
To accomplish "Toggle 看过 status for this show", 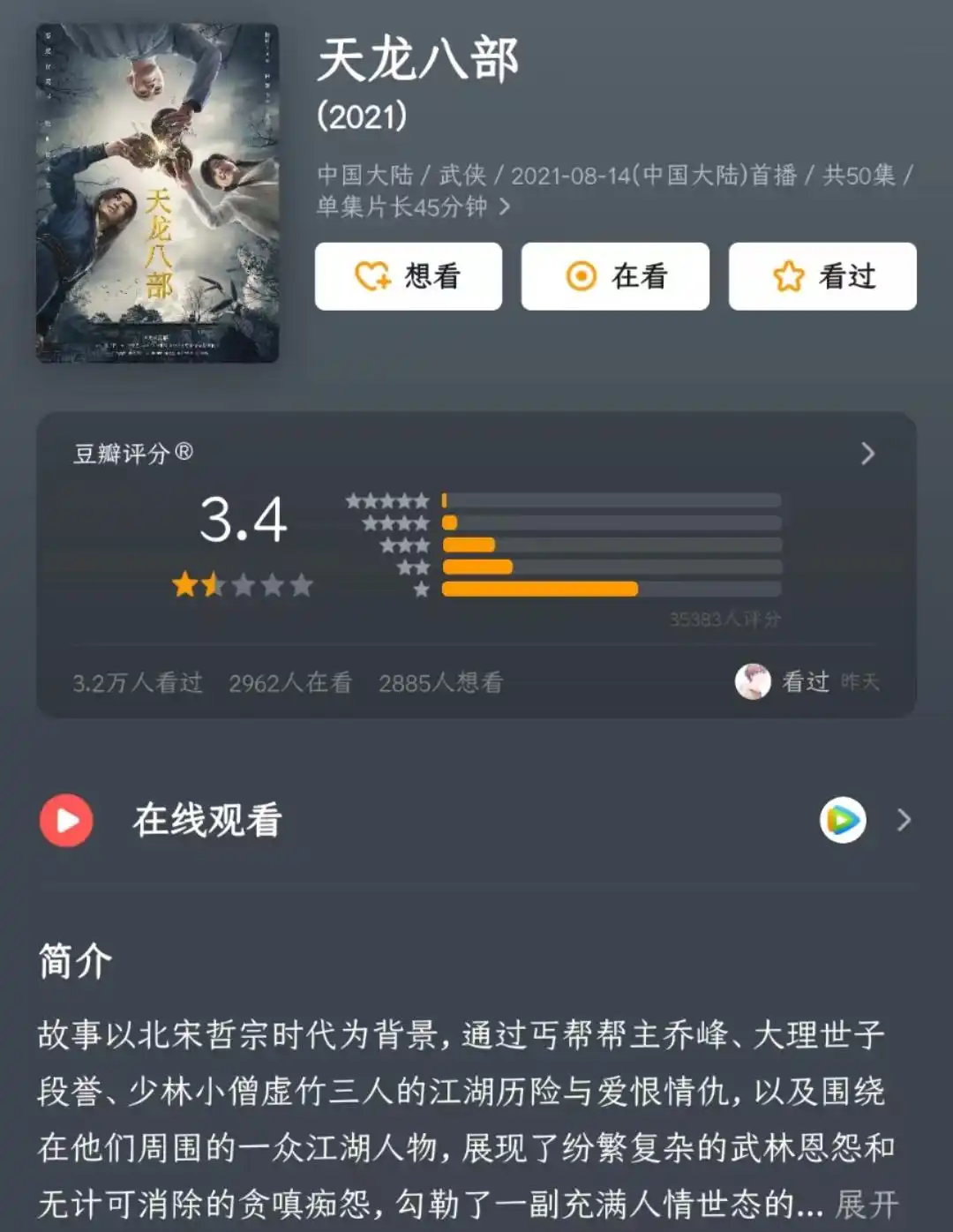I will click(822, 276).
